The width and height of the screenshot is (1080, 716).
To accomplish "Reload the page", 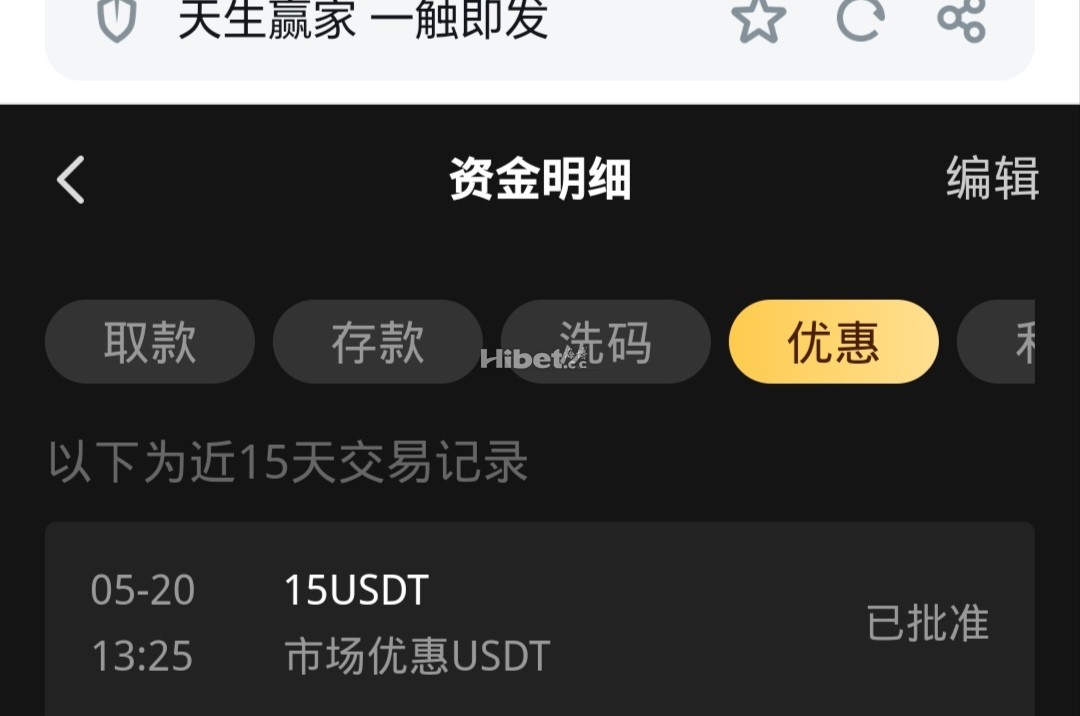I will [x=860, y=20].
